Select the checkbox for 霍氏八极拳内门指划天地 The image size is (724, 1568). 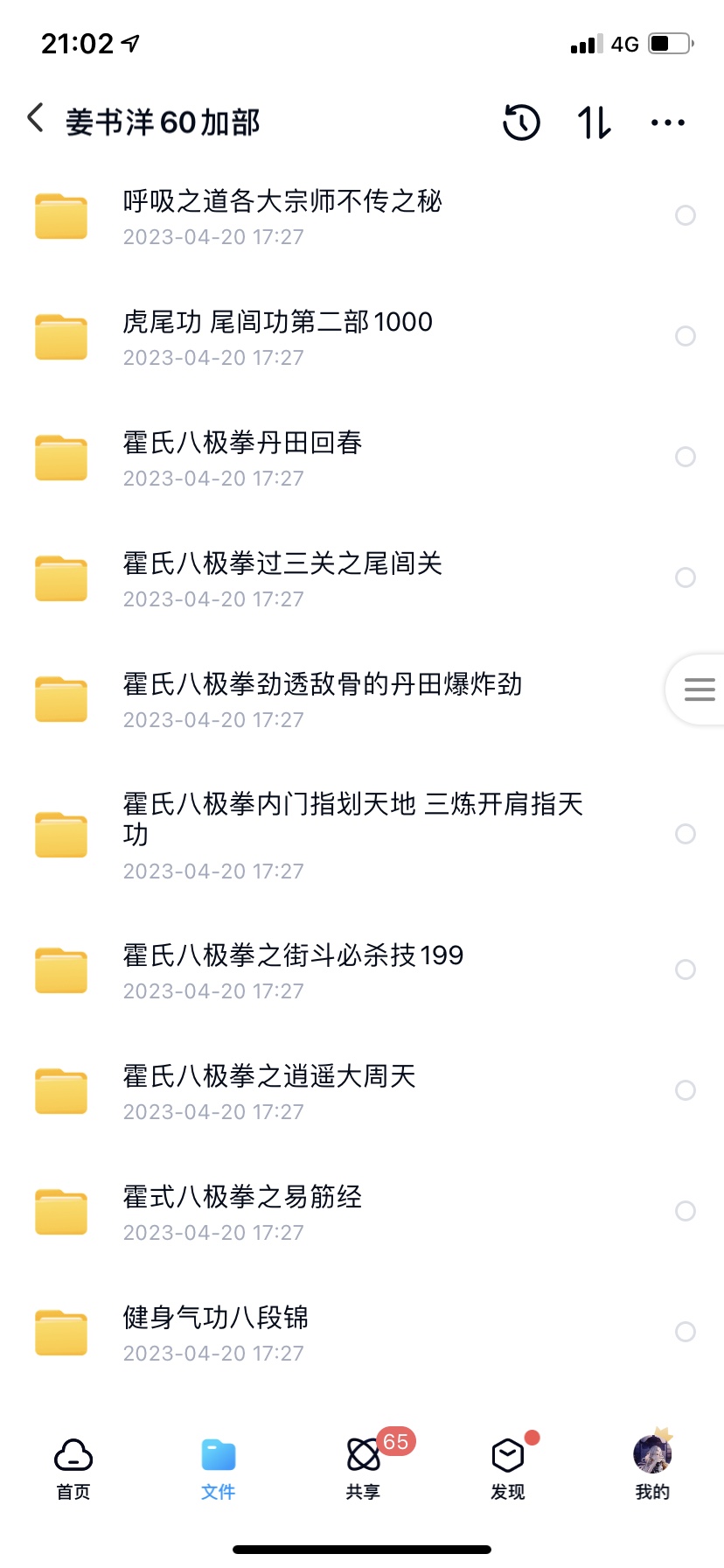point(686,834)
